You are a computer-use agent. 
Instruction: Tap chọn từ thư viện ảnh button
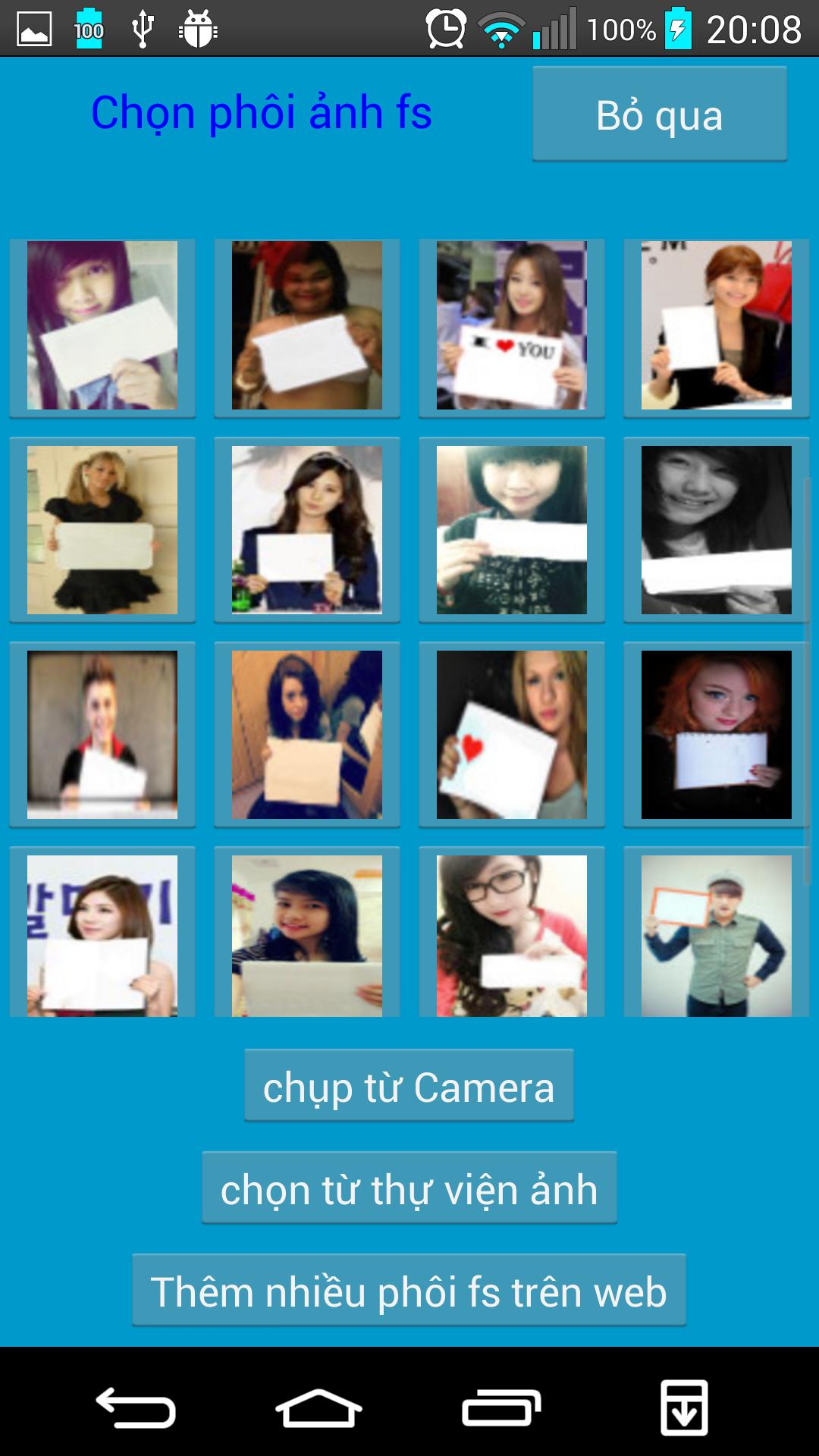point(409,1188)
